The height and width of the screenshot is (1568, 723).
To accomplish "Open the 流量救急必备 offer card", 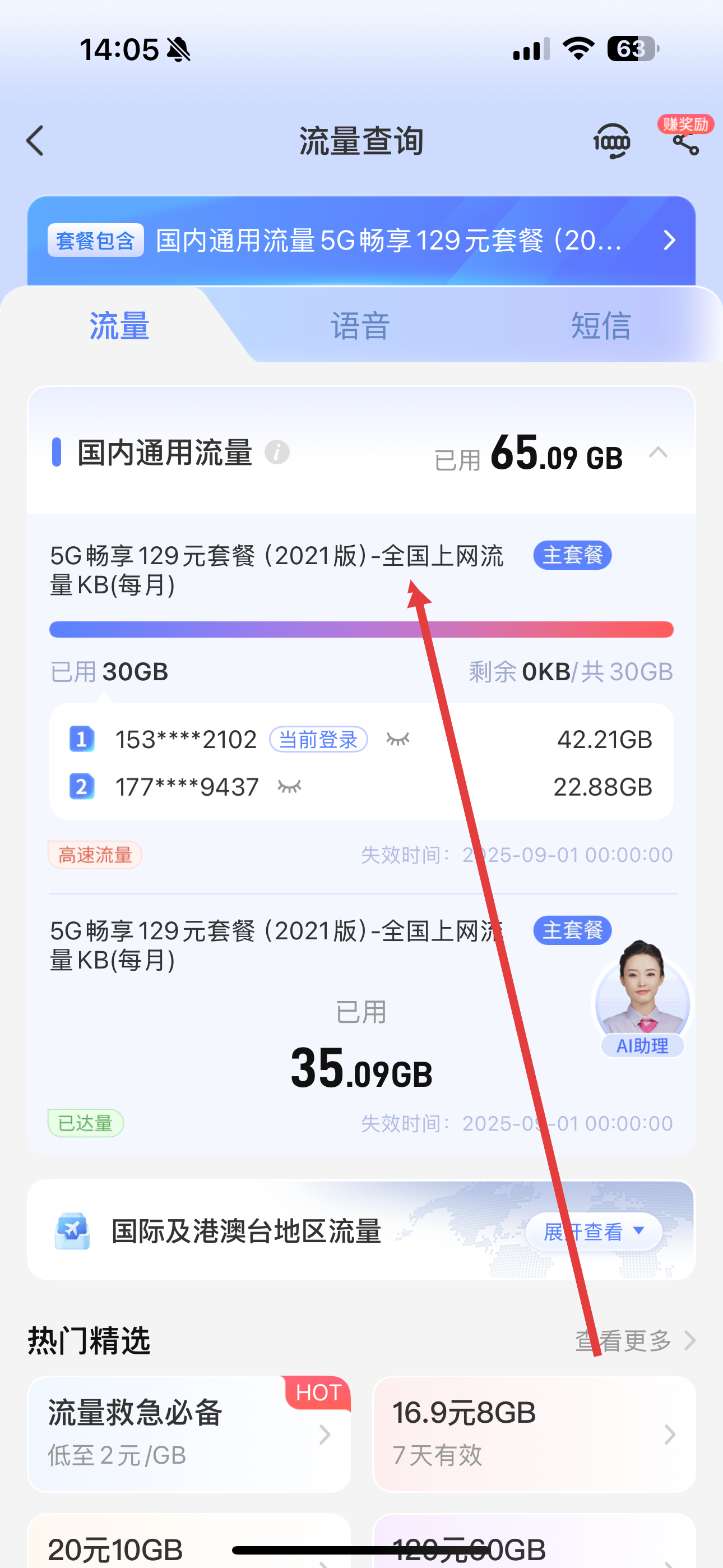I will click(189, 1433).
